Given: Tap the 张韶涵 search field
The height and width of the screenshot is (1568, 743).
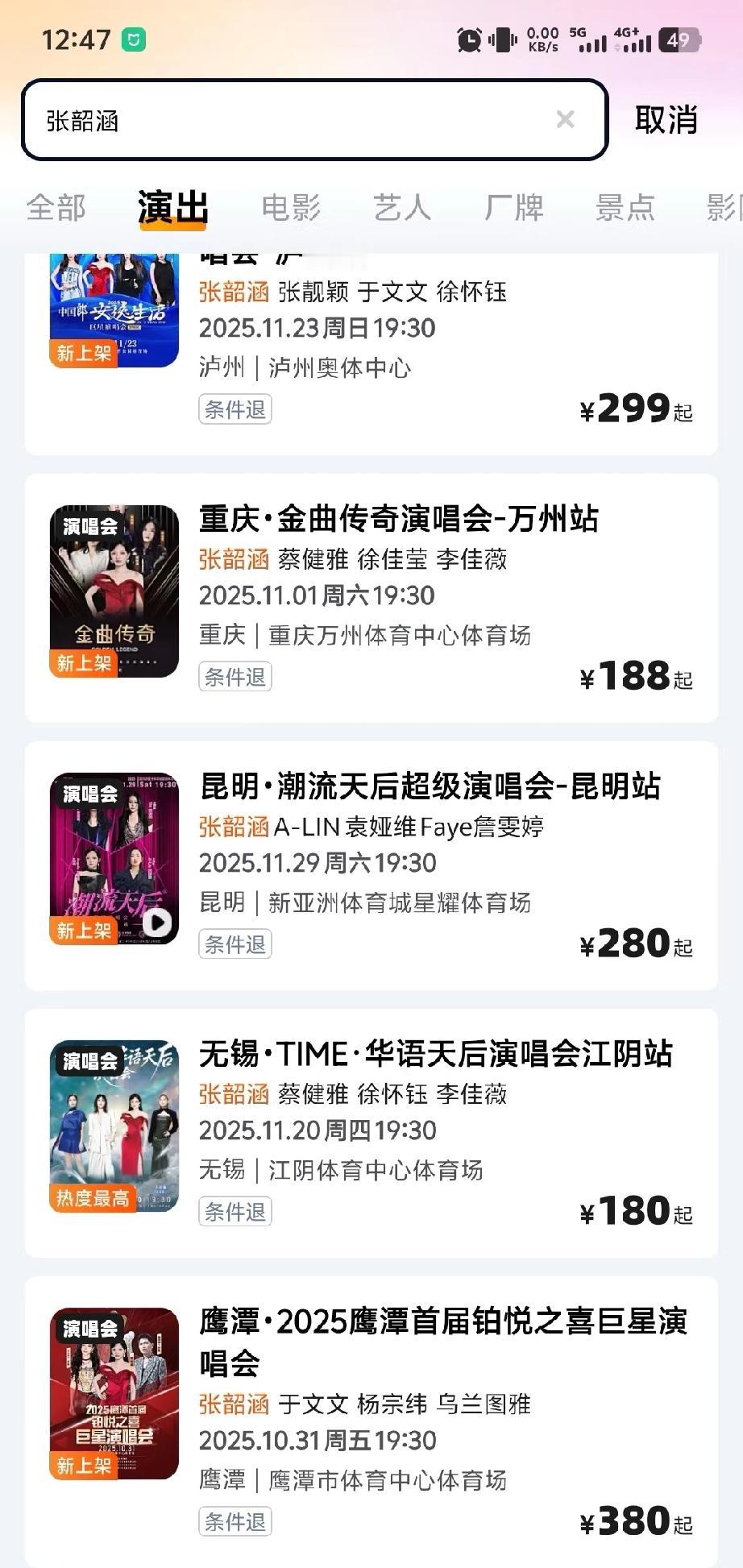Looking at the screenshot, I should click(x=290, y=120).
